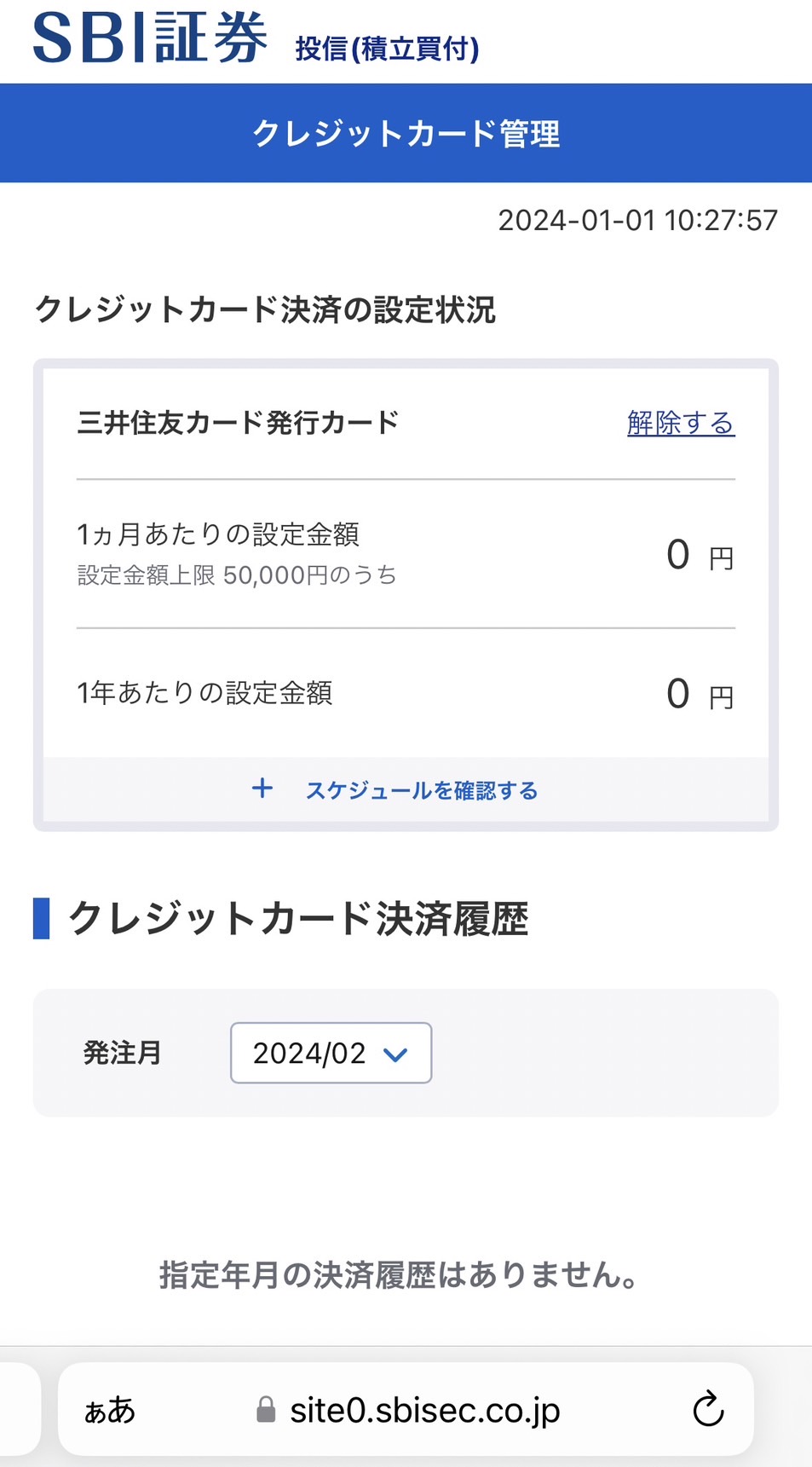812x1467 pixels.
Task: Open page settings with the ぁあ icon
Action: click(x=109, y=1411)
